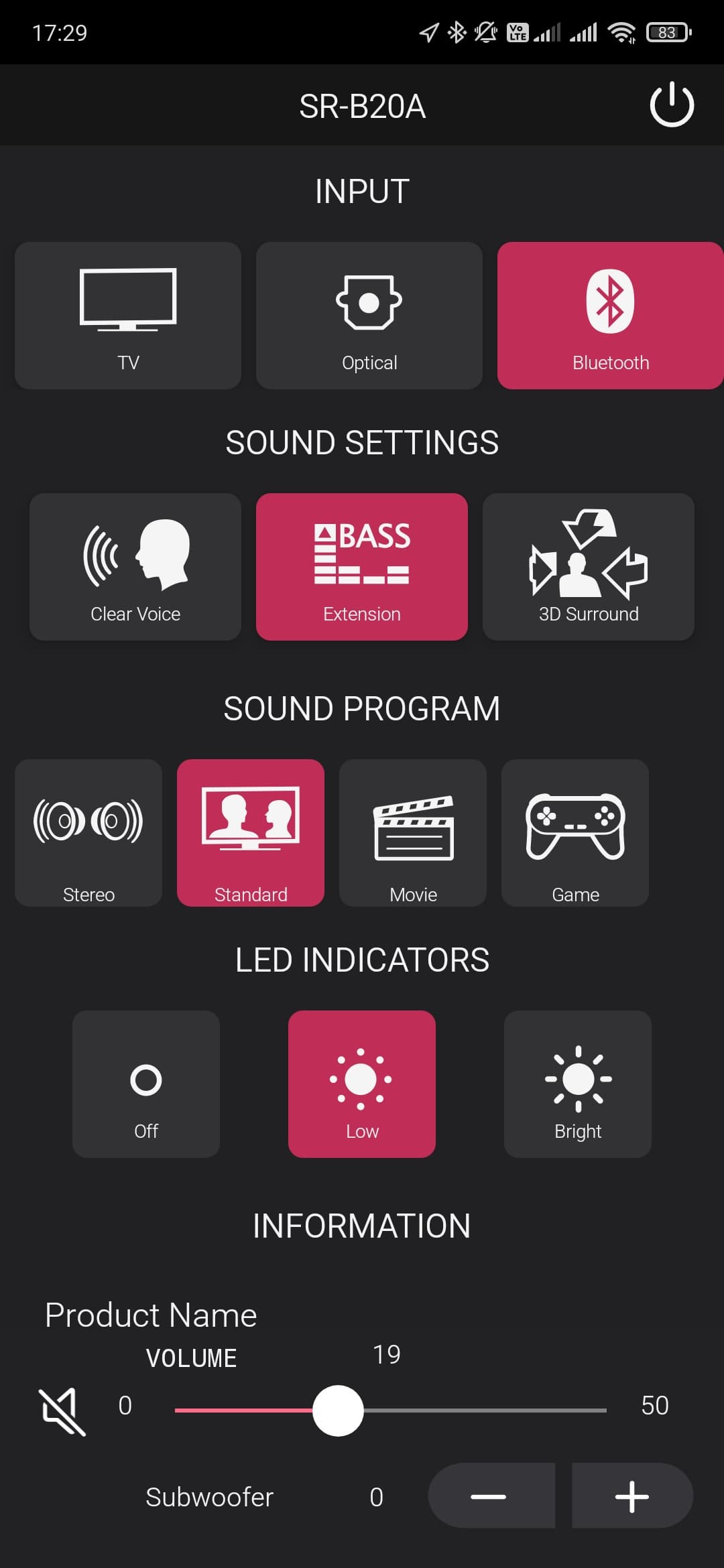The height and width of the screenshot is (1568, 724).
Task: Set LED indicators to Low
Action: [362, 1084]
